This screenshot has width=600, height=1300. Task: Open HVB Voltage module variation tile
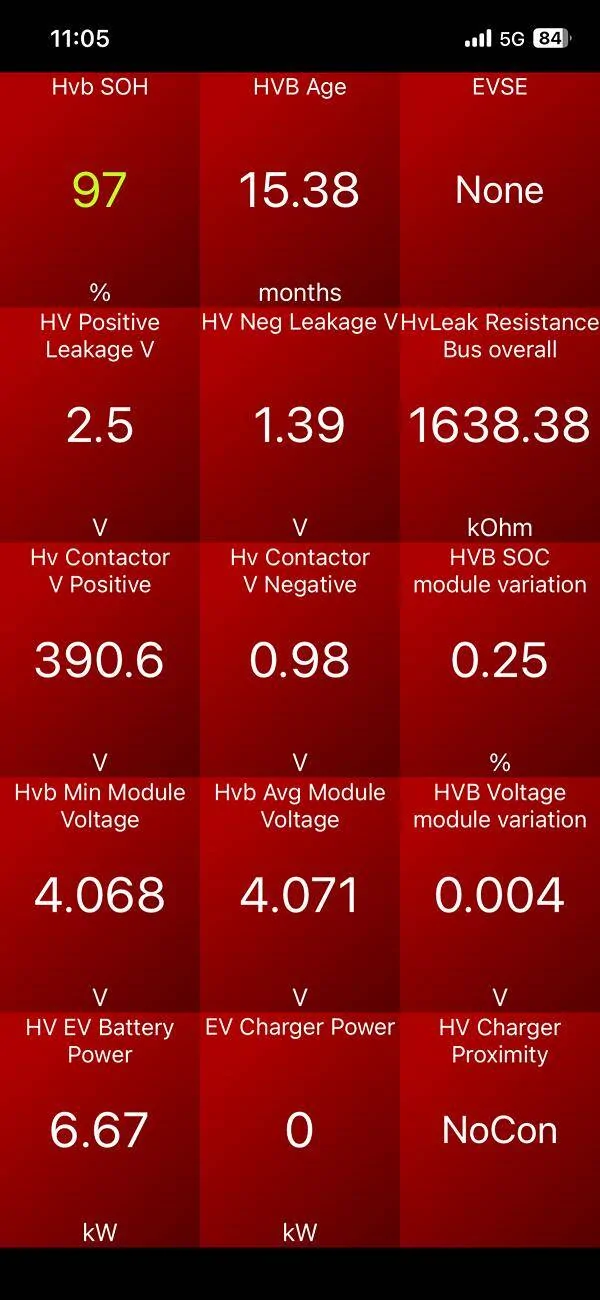[x=500, y=895]
